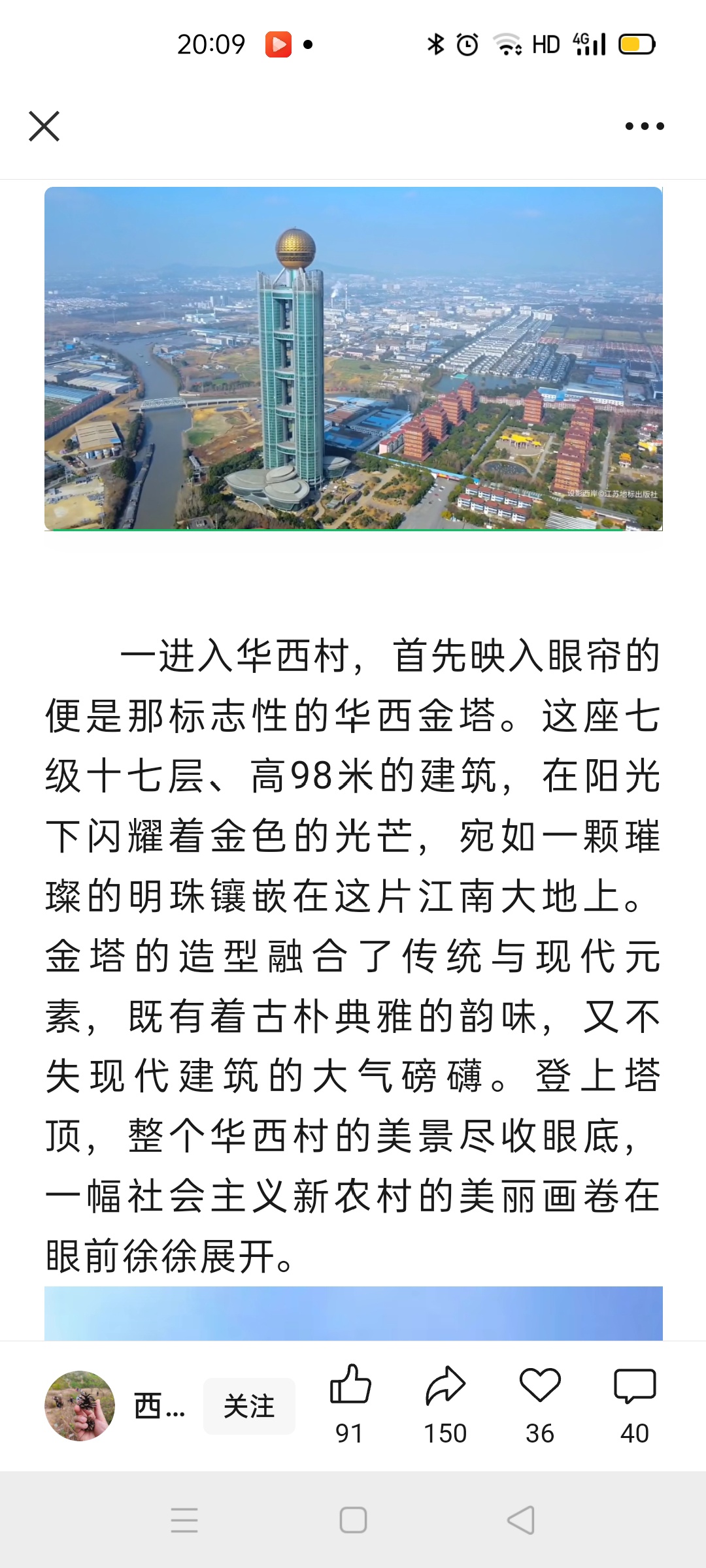The image size is (706, 1568).
Task: Go to the home screen
Action: [353, 1520]
